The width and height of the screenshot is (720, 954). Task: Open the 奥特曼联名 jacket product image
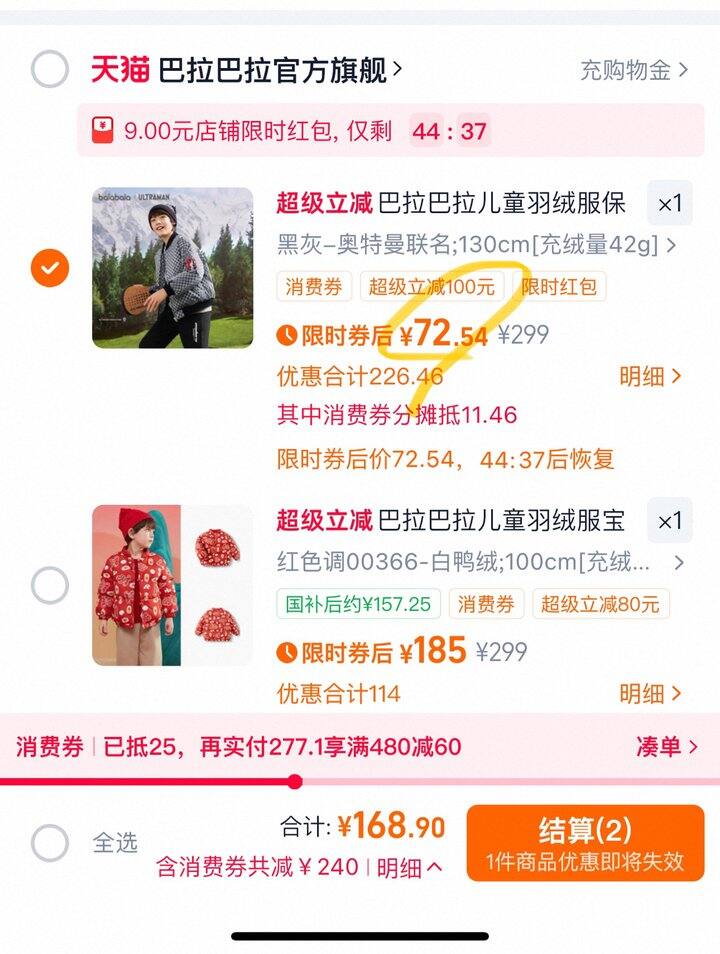click(x=172, y=268)
